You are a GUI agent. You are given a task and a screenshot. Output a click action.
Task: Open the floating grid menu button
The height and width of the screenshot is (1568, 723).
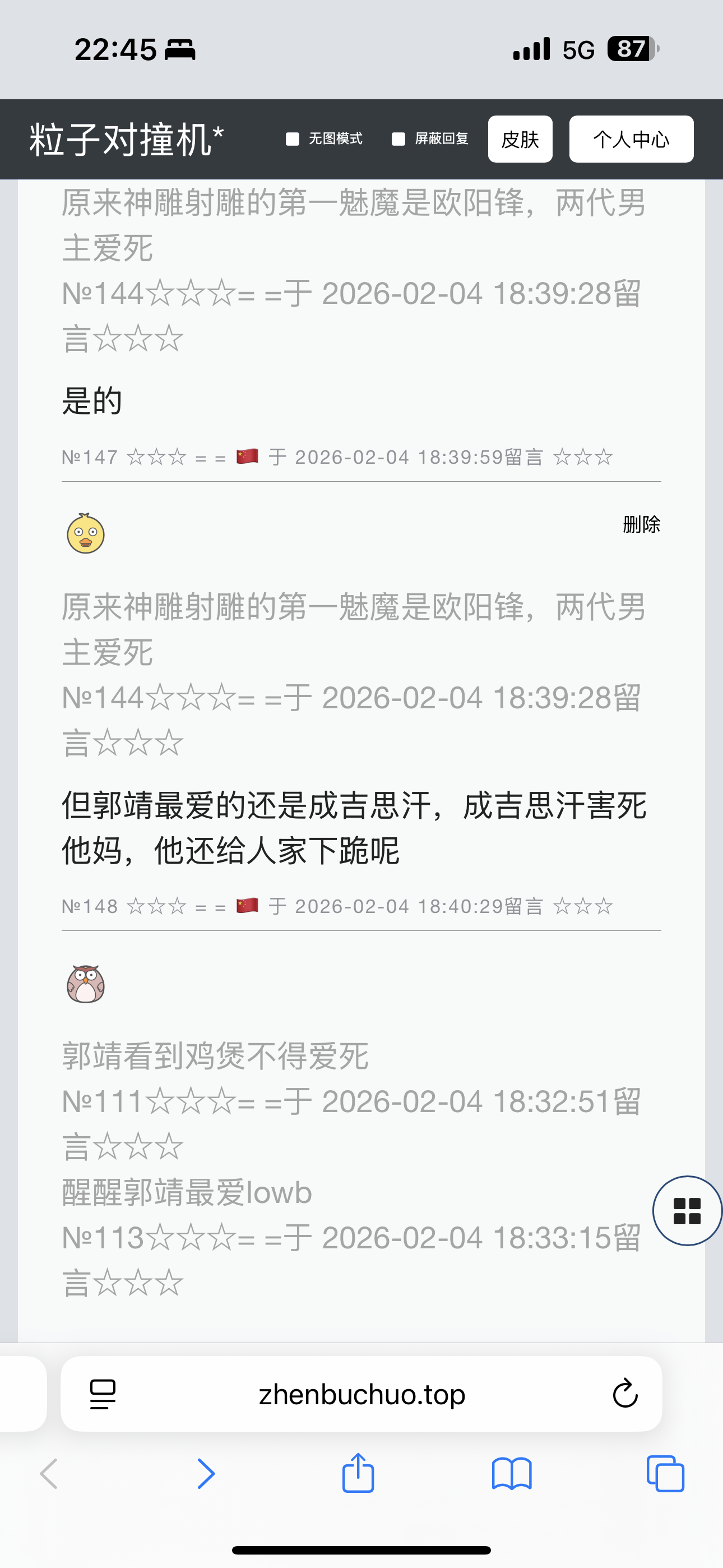coord(687,1211)
